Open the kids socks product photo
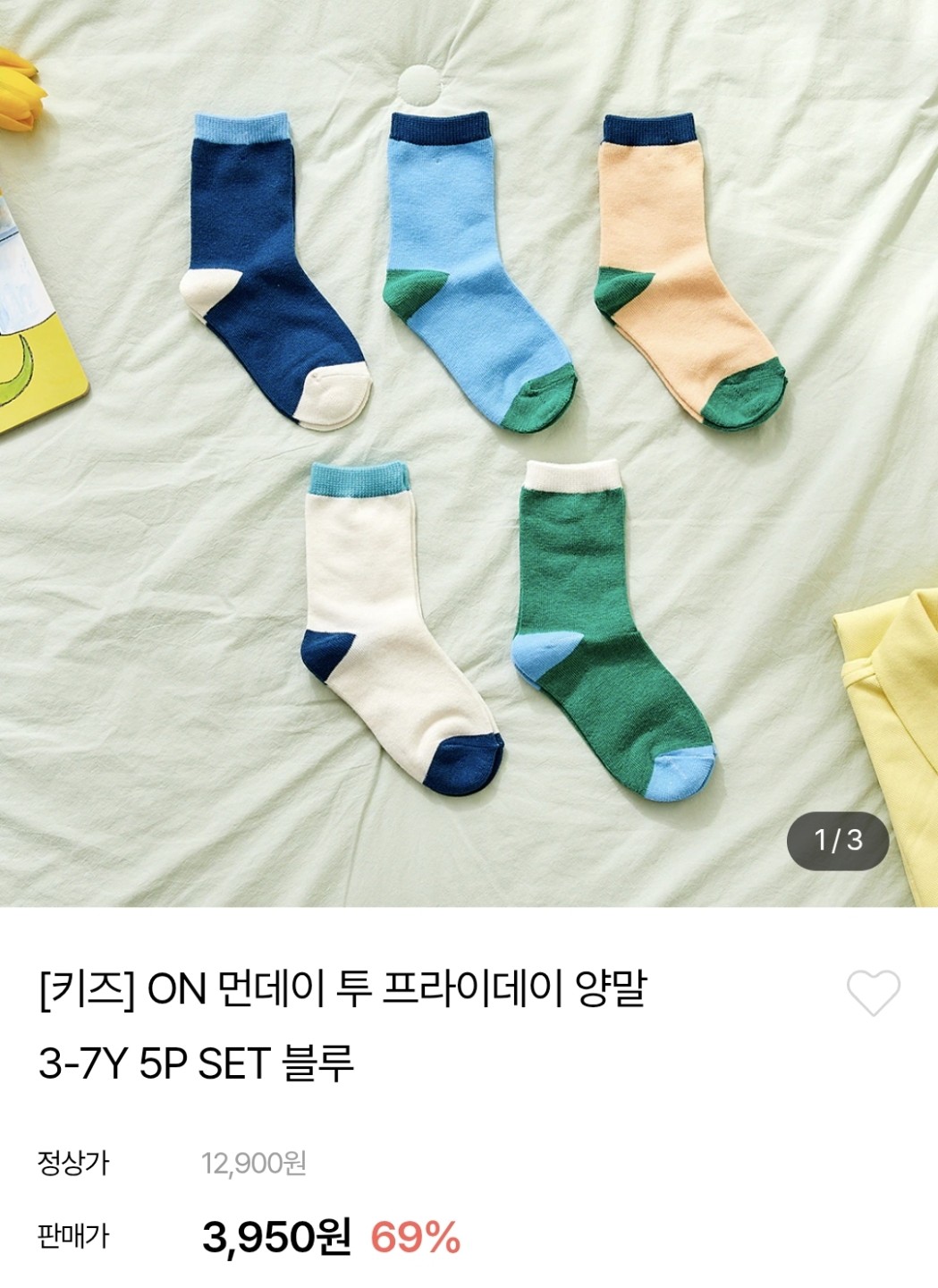 pyautogui.click(x=469, y=453)
